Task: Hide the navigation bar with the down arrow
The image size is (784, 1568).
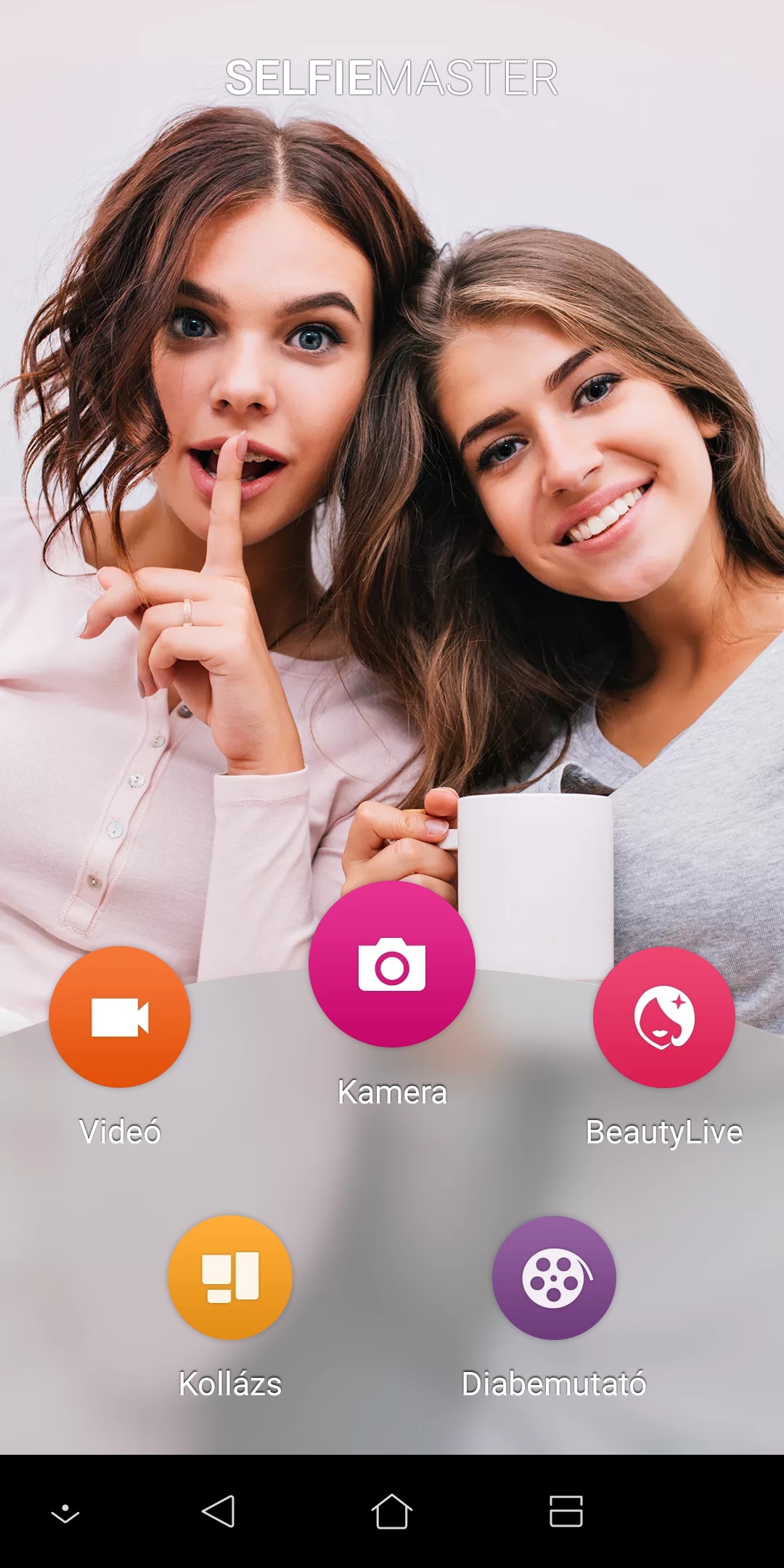Action: point(65,1513)
